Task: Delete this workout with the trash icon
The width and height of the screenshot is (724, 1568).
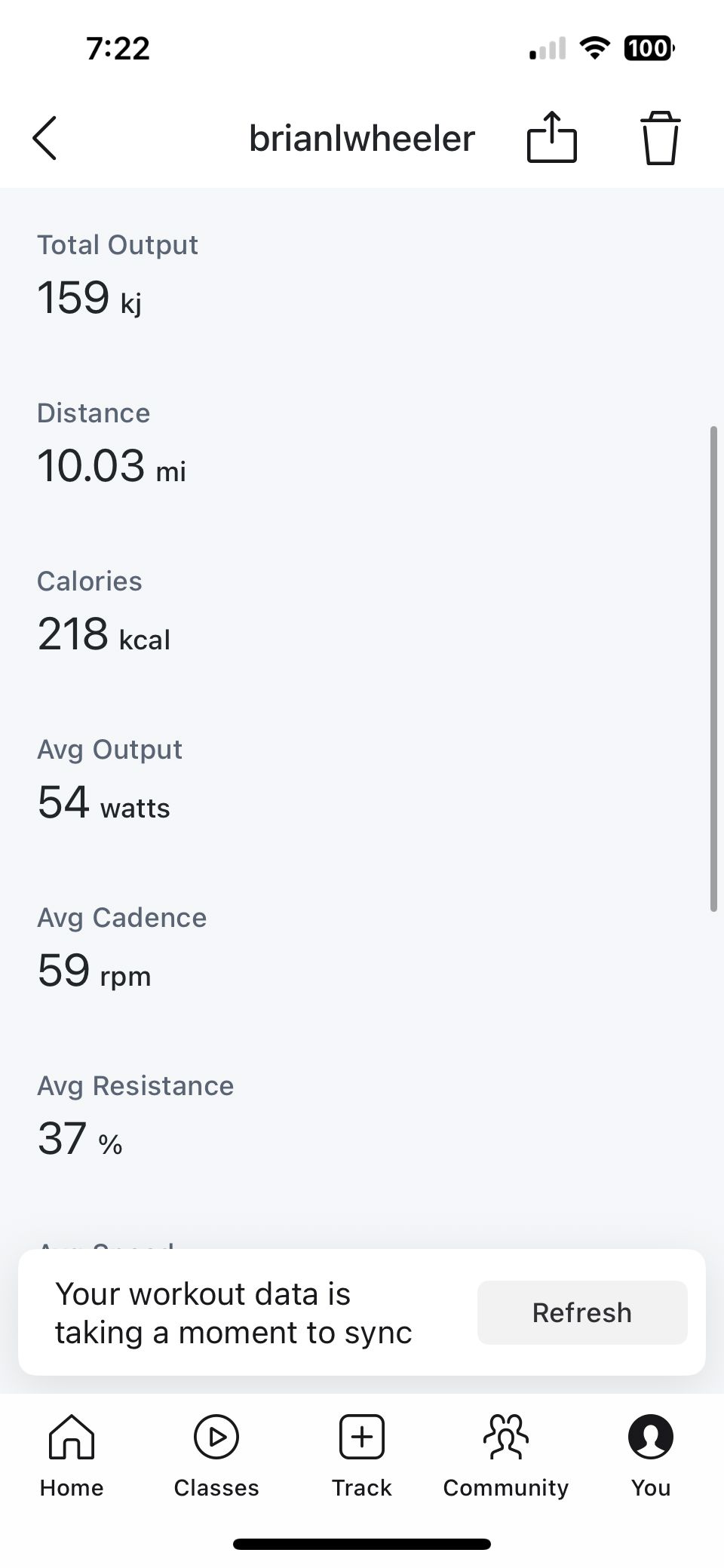Action: click(661, 137)
